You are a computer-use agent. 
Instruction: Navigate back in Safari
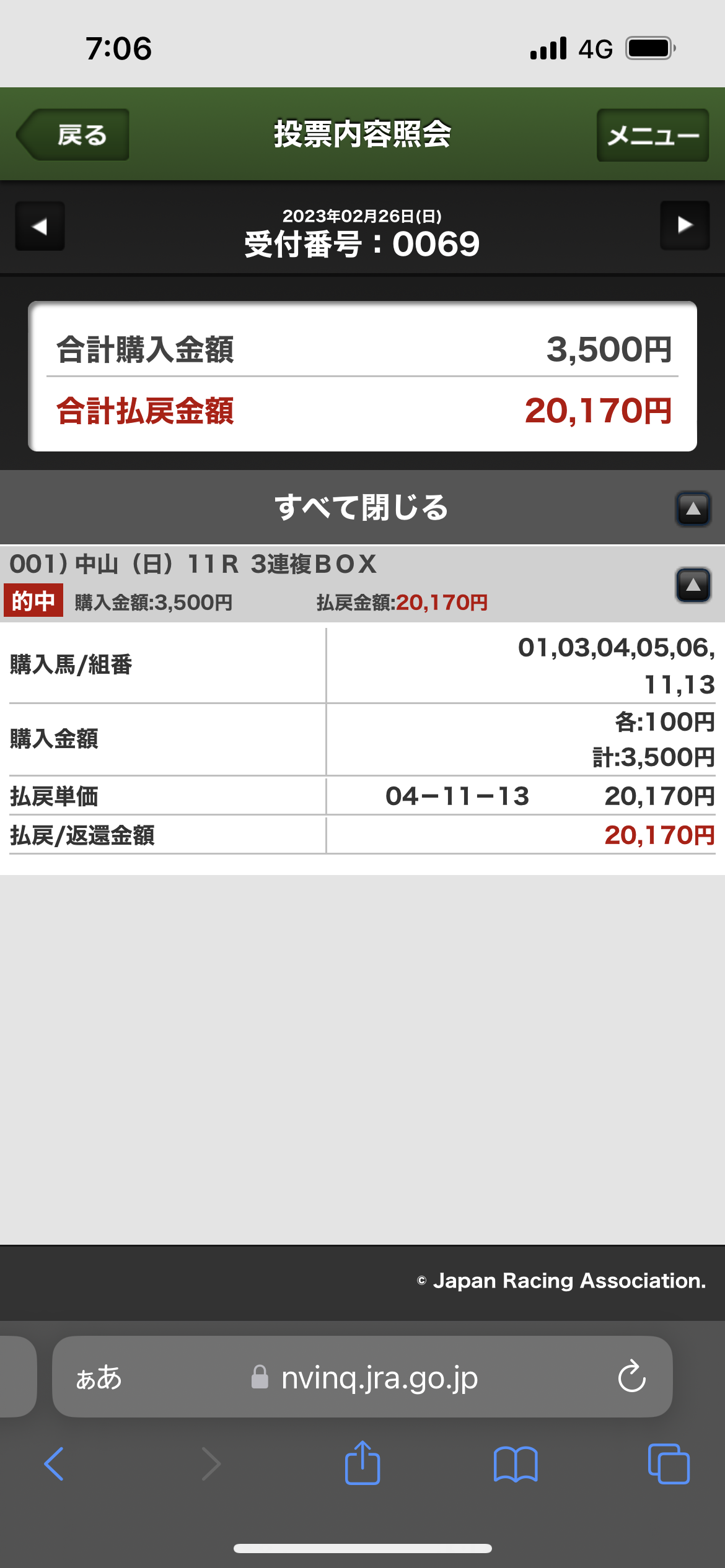point(54,1464)
